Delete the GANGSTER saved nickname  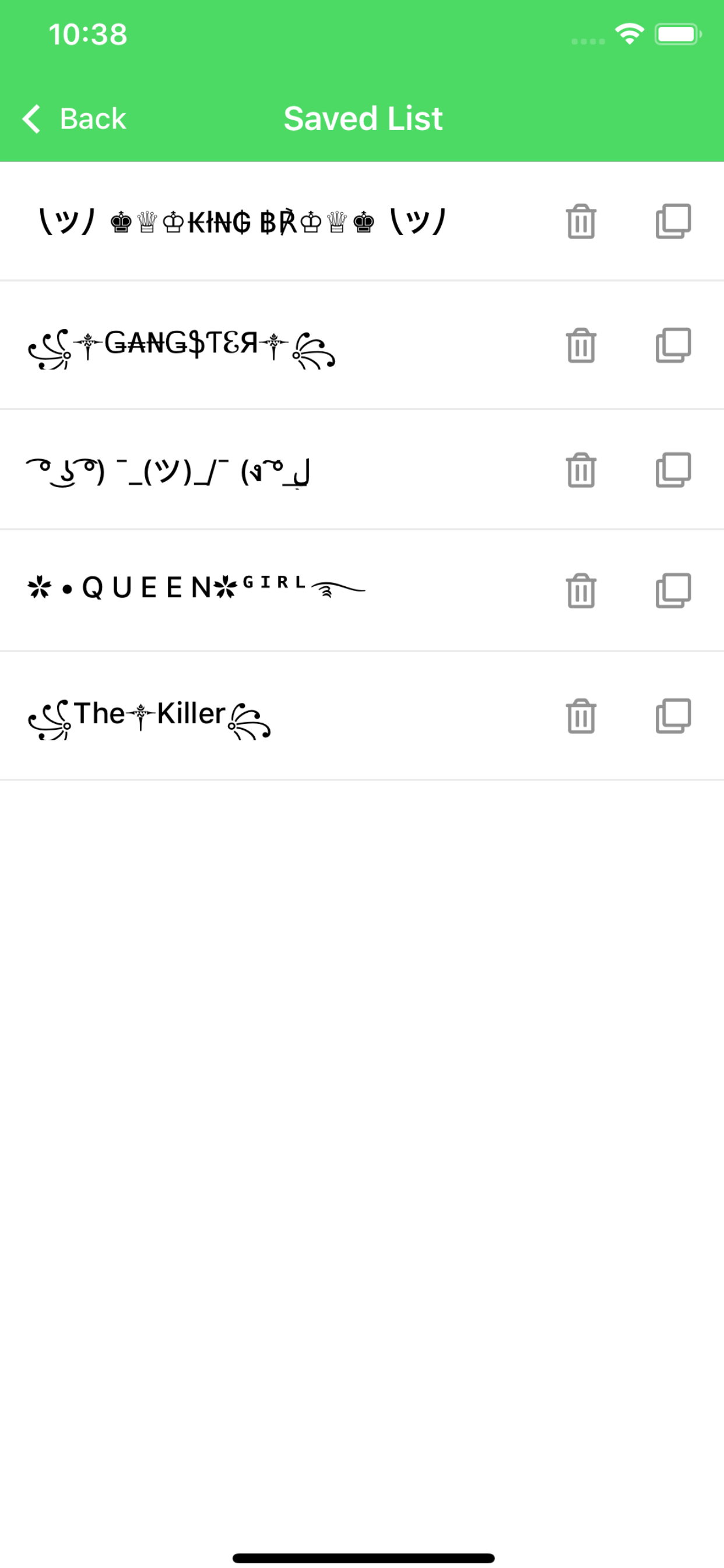point(581,346)
